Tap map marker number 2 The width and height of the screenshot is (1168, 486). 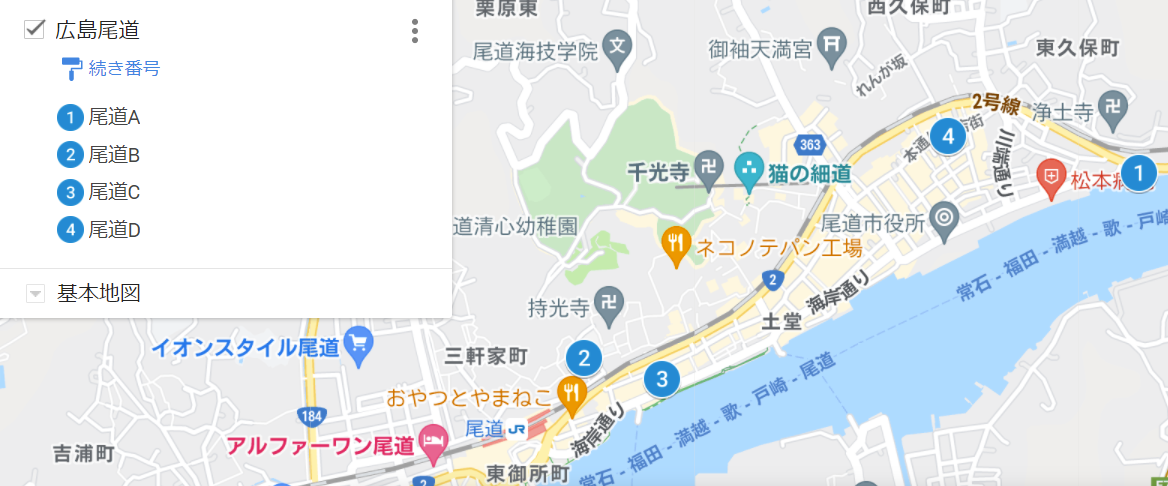pyautogui.click(x=584, y=357)
